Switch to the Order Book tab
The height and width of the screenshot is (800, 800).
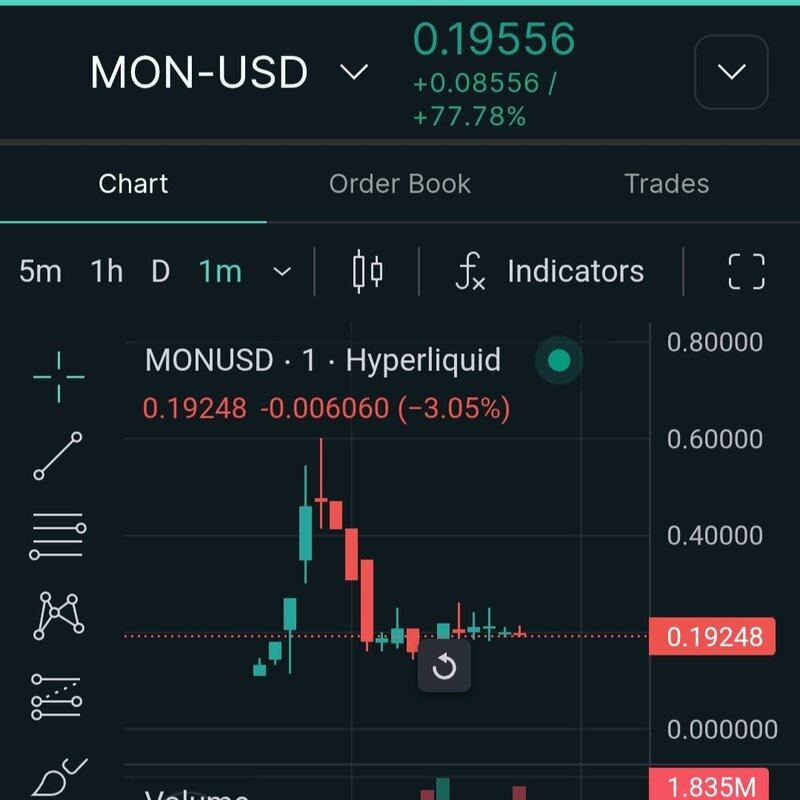tap(399, 184)
